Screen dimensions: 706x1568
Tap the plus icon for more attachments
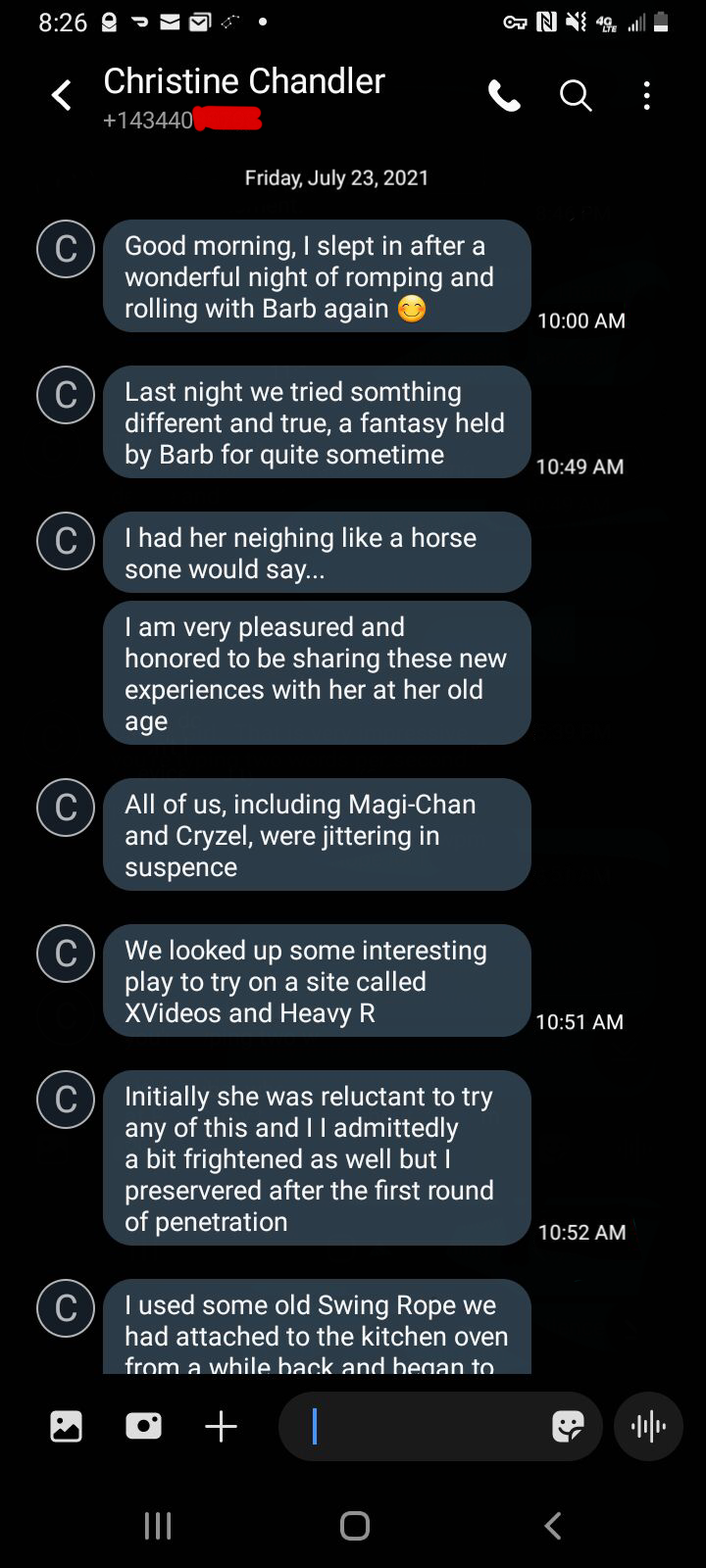222,1426
